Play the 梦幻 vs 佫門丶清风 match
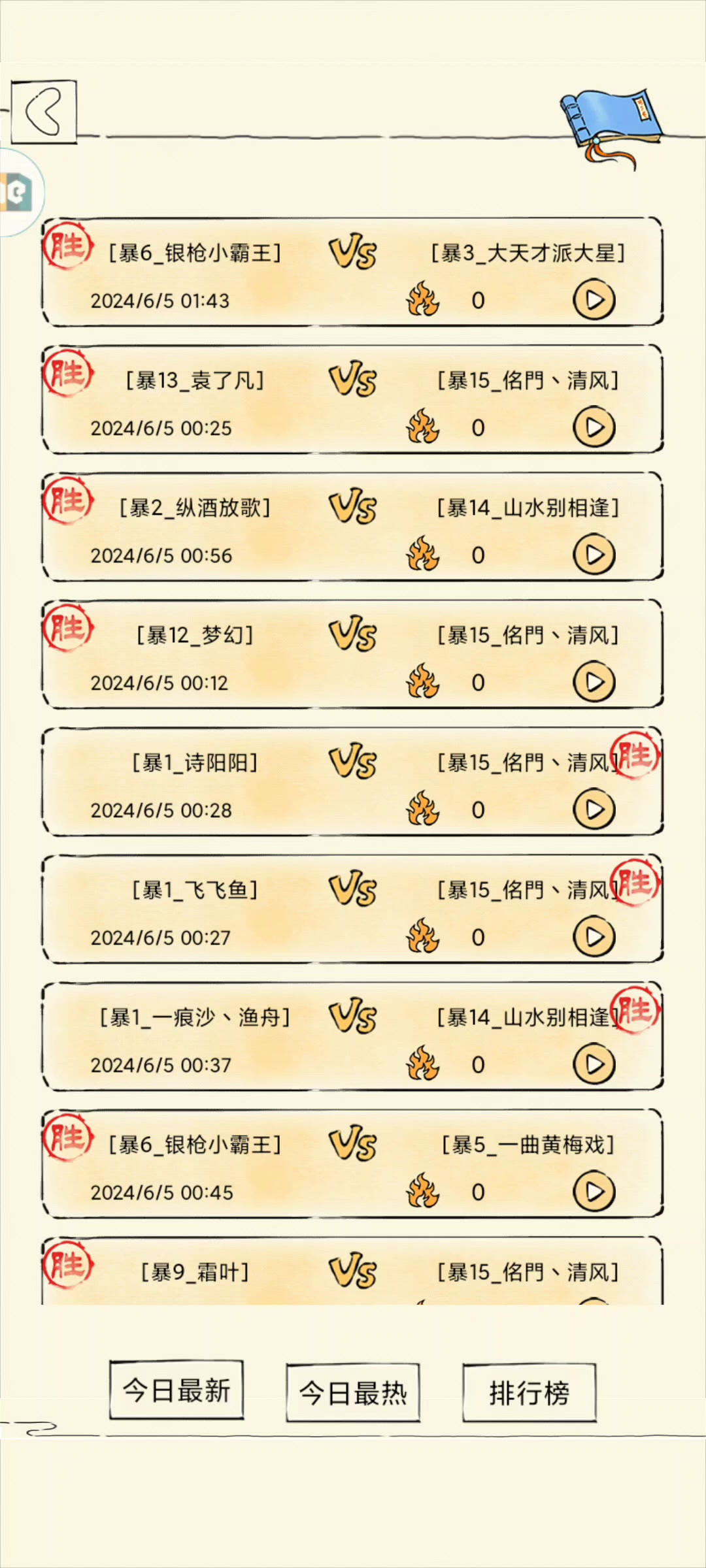Screen dimensions: 706x1568 (594, 682)
